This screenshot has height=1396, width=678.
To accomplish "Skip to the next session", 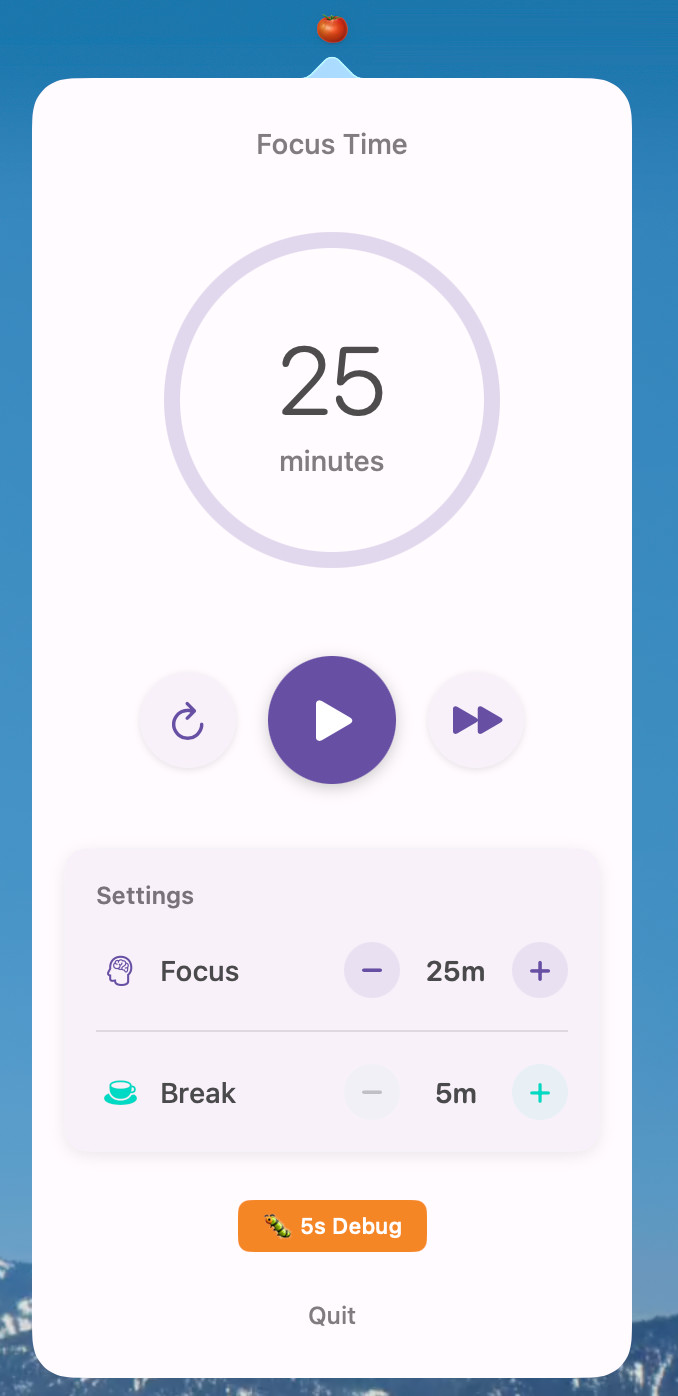I will (476, 720).
